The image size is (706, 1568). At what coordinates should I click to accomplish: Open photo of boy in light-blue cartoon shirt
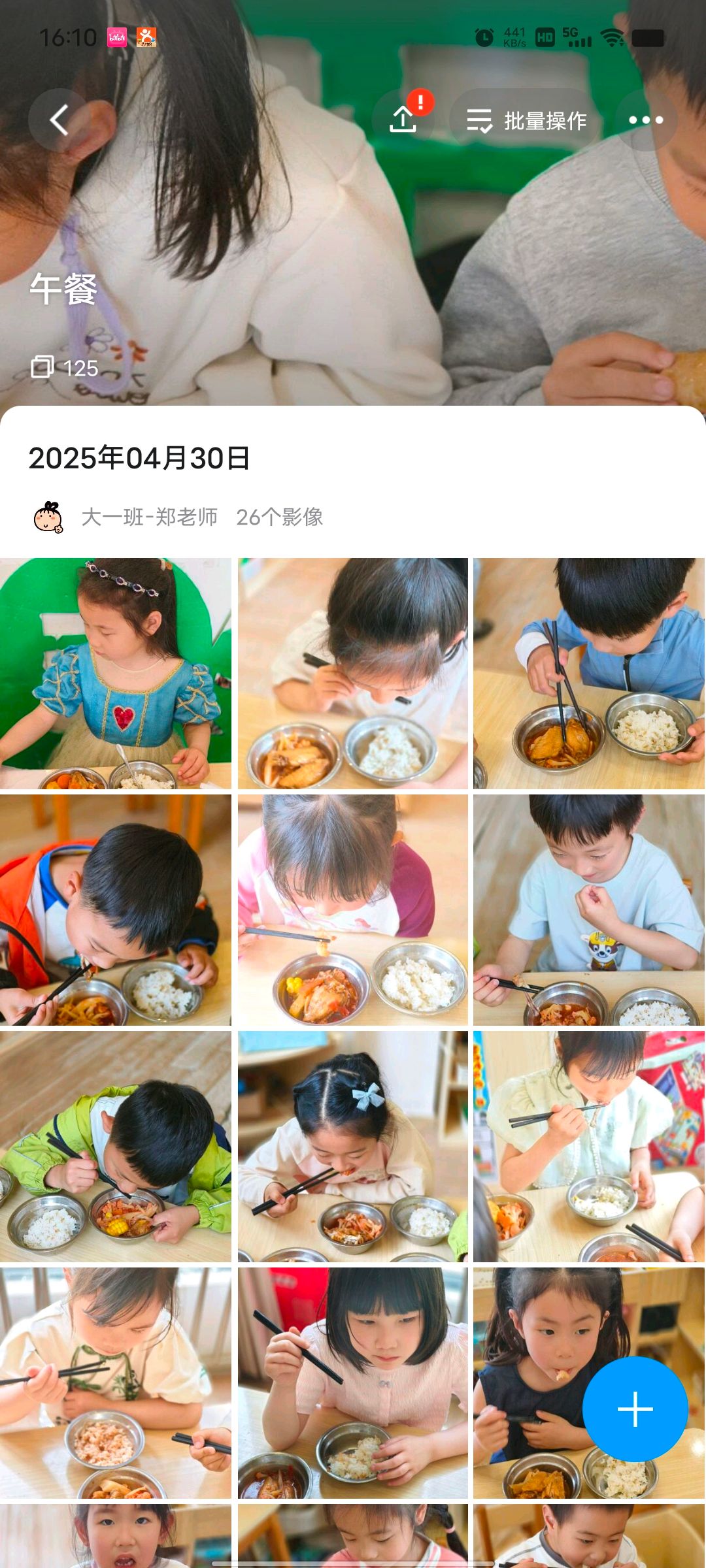tap(589, 909)
